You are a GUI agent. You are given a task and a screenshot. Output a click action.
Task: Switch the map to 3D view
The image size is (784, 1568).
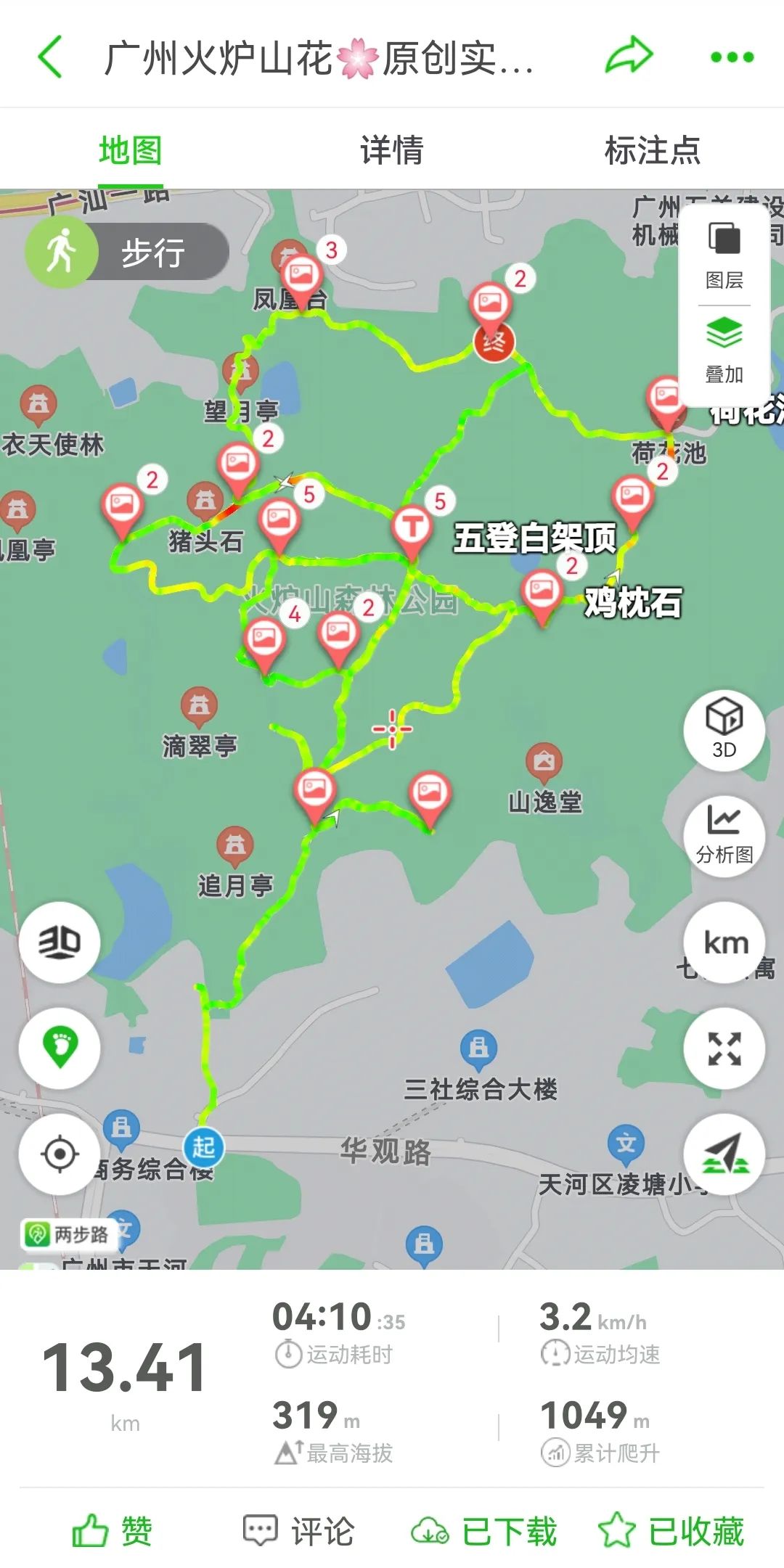coord(723,731)
